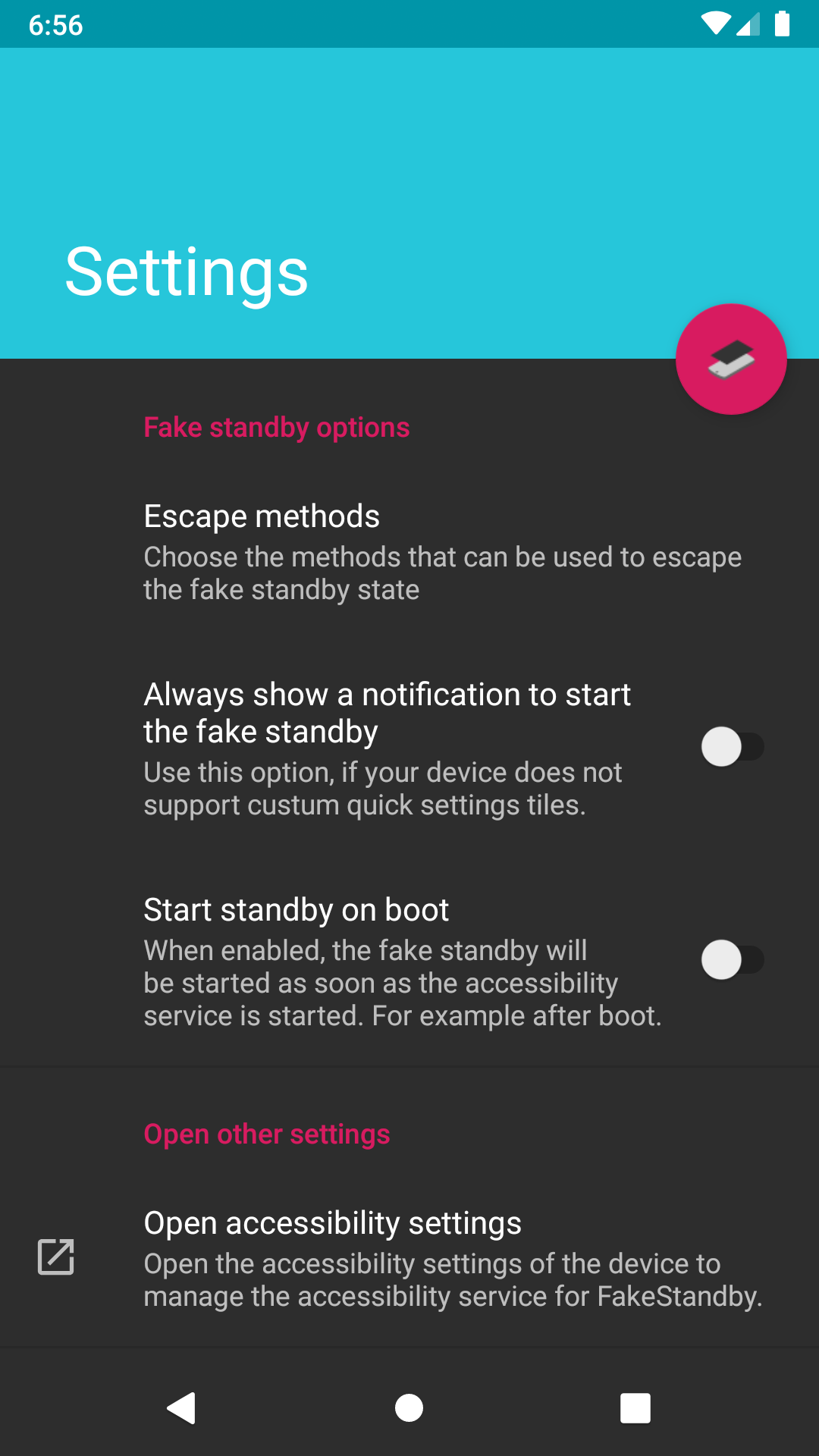
Task: Enable always show notification to start standby
Action: click(731, 747)
